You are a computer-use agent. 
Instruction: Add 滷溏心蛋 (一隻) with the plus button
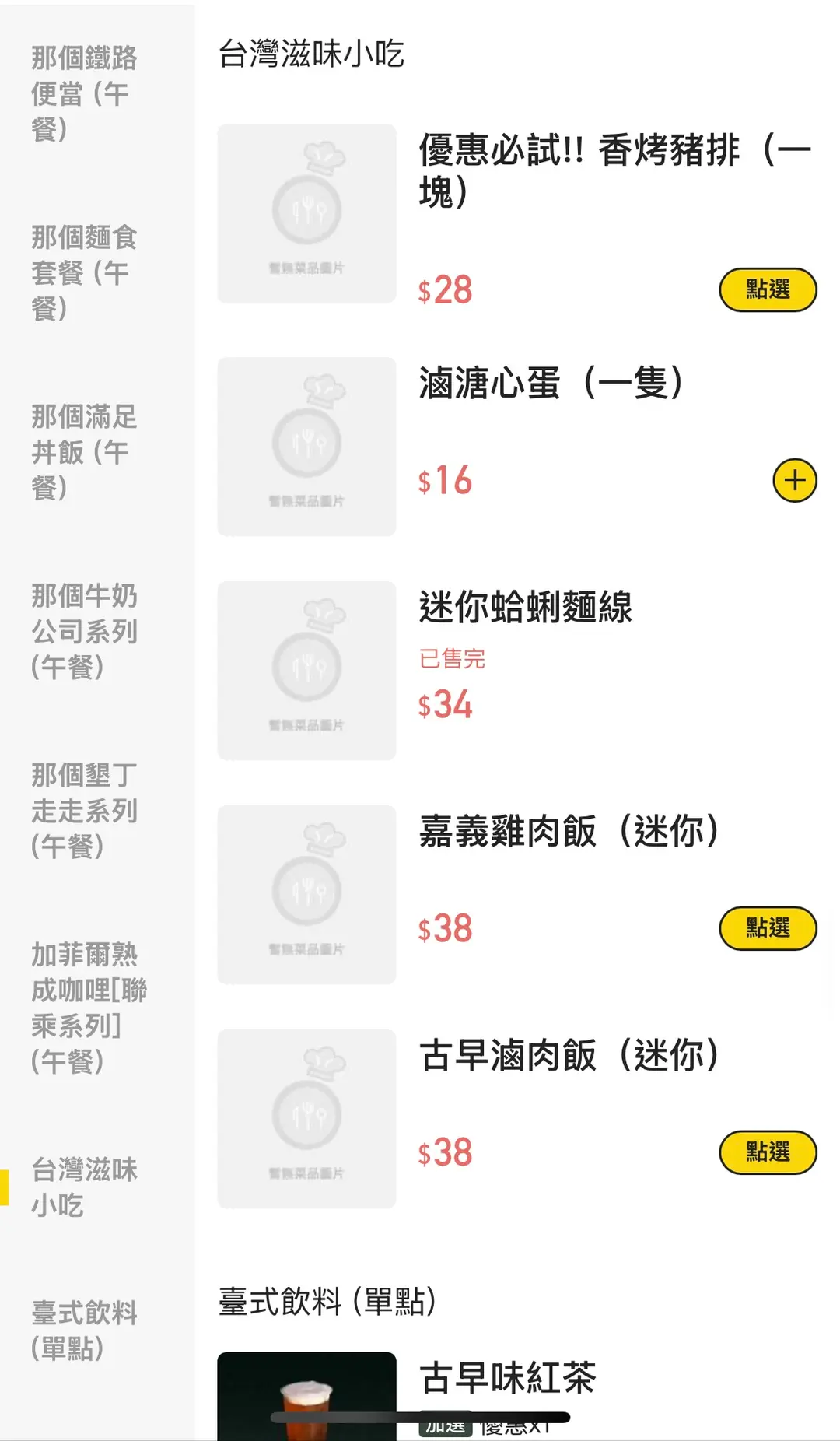[x=794, y=480]
